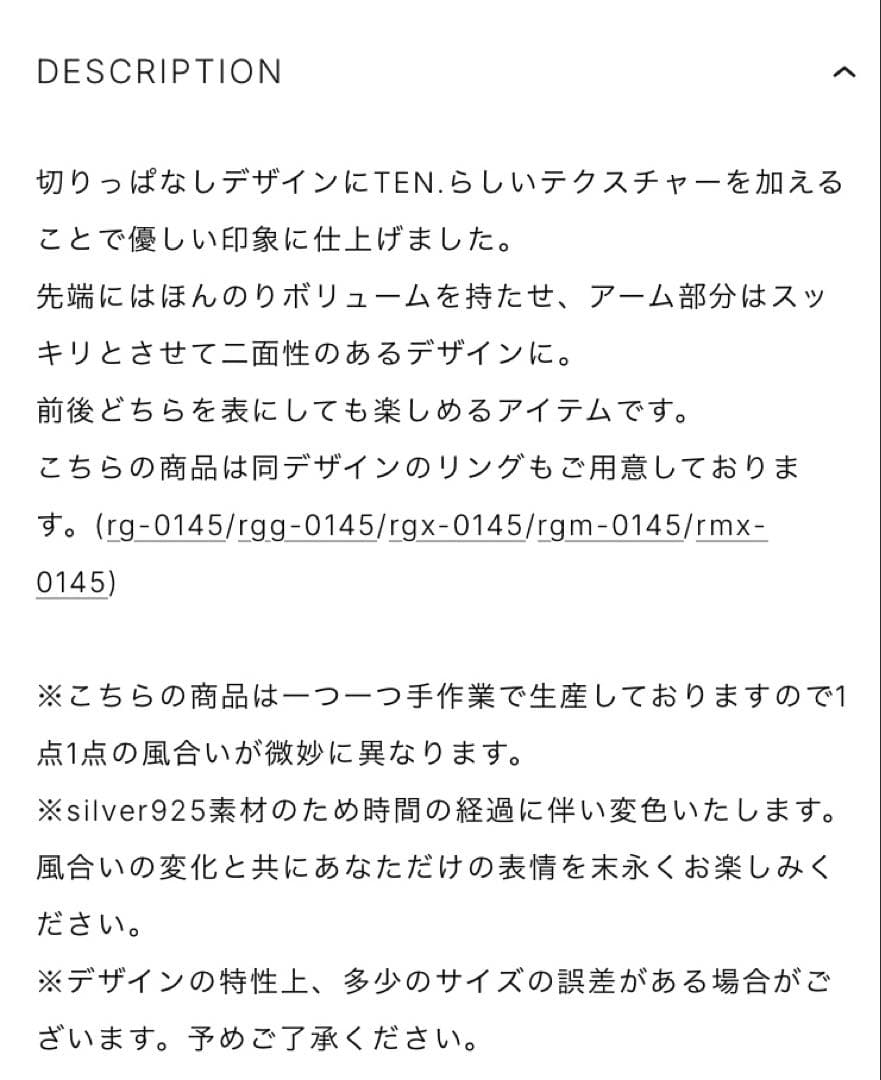This screenshot has height=1080, width=881.
Task: Select the DESCRIPTION section heading
Action: click(x=159, y=71)
